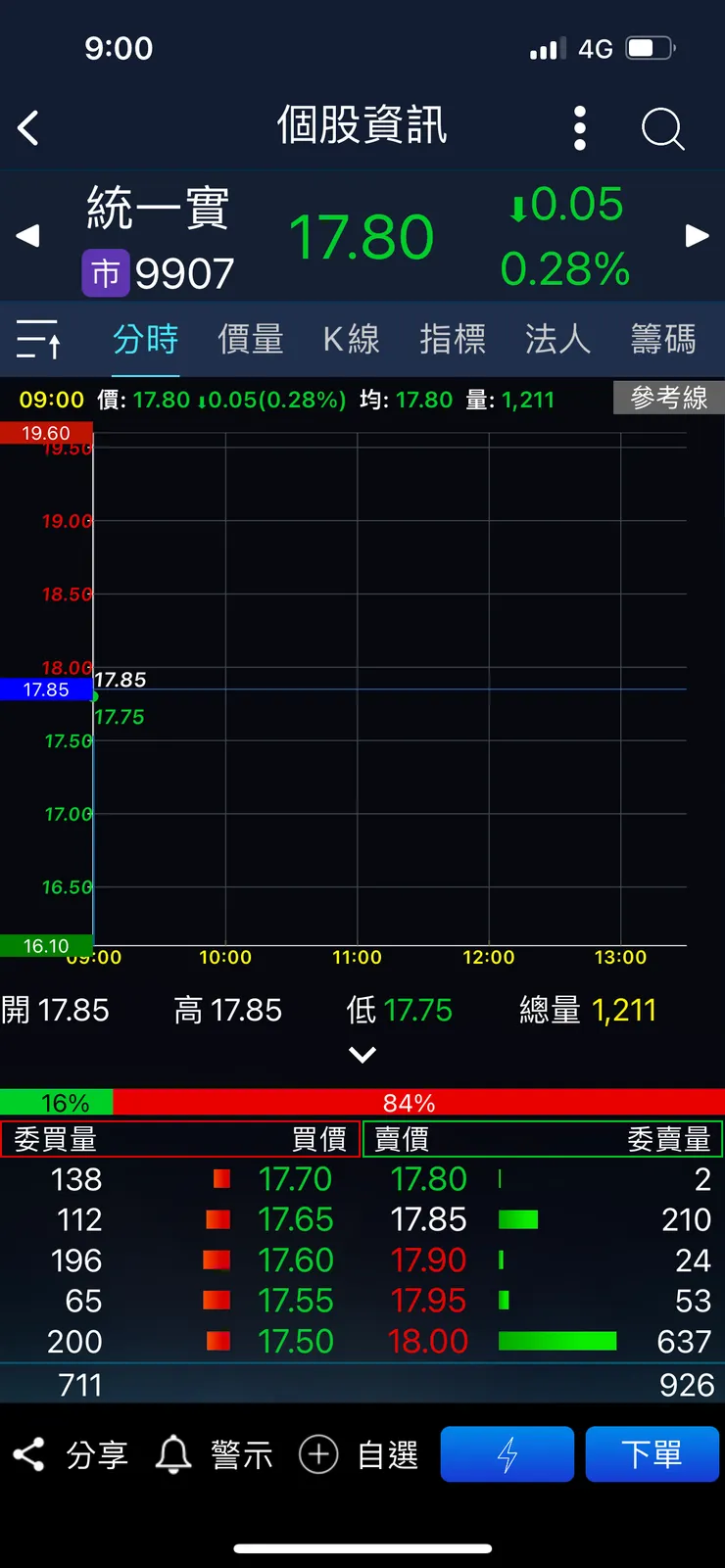
Task: Tap the 16%/84% buy-sell pressure bar
Action: point(362,1102)
